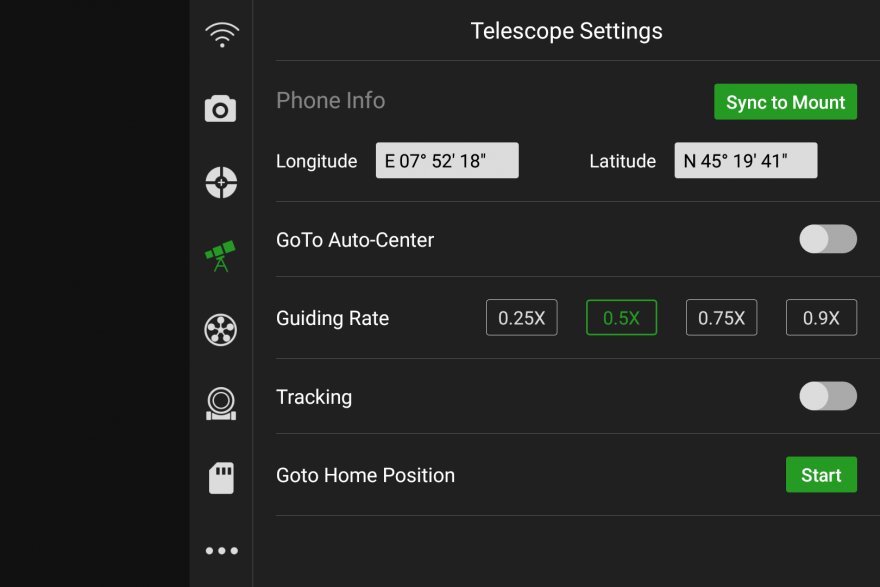
Task: Open the guiding crosshair settings
Action: 221,182
